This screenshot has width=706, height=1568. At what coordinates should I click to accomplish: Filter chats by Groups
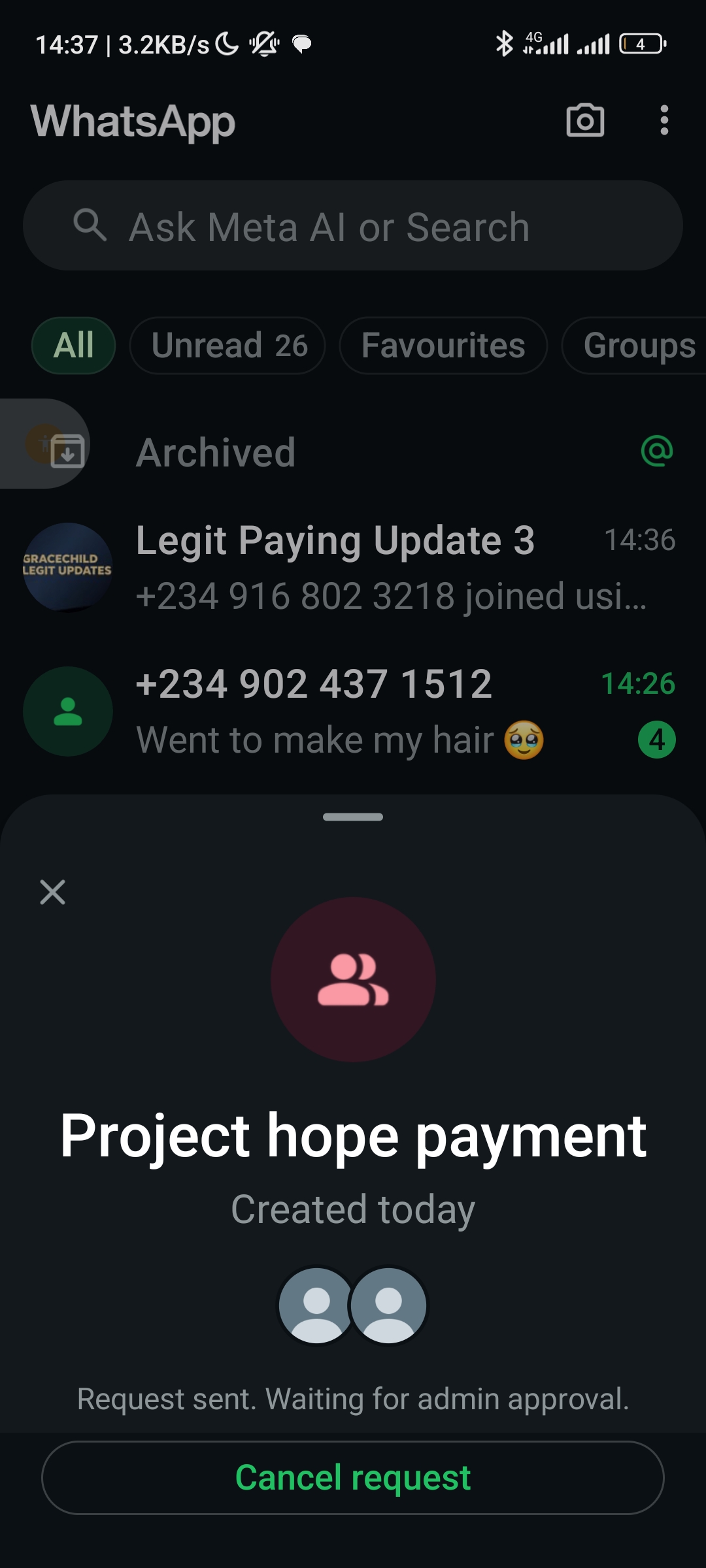(637, 346)
